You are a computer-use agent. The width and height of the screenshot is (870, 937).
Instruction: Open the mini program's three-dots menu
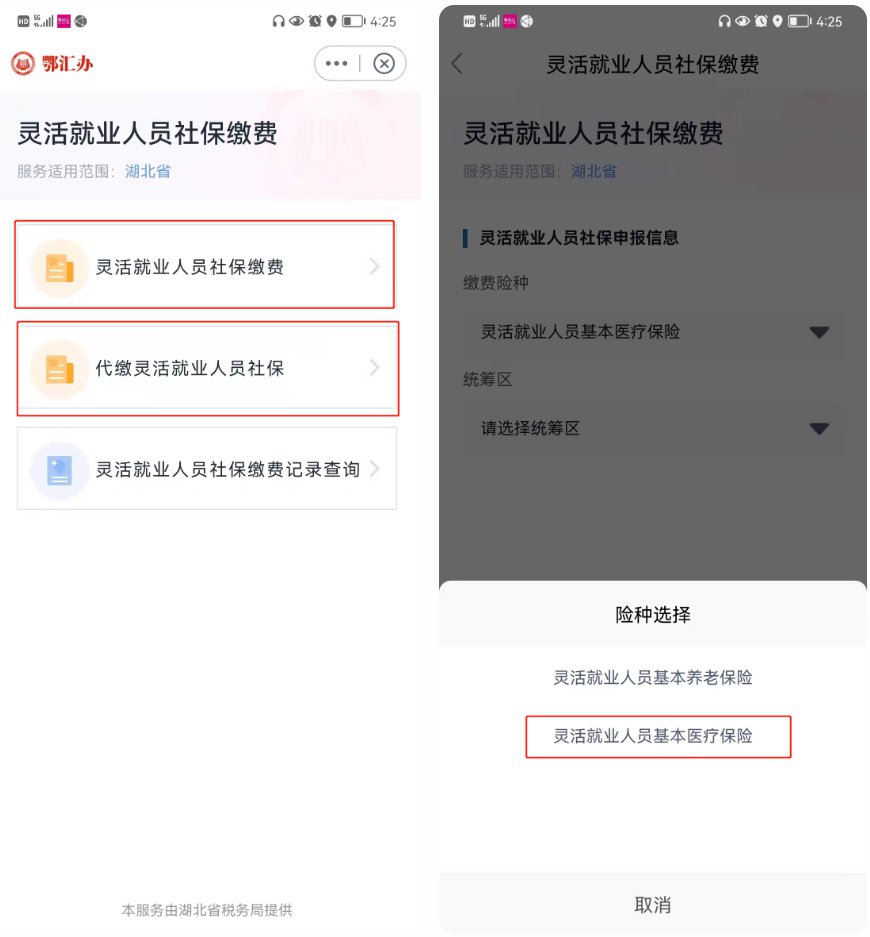pyautogui.click(x=337, y=64)
